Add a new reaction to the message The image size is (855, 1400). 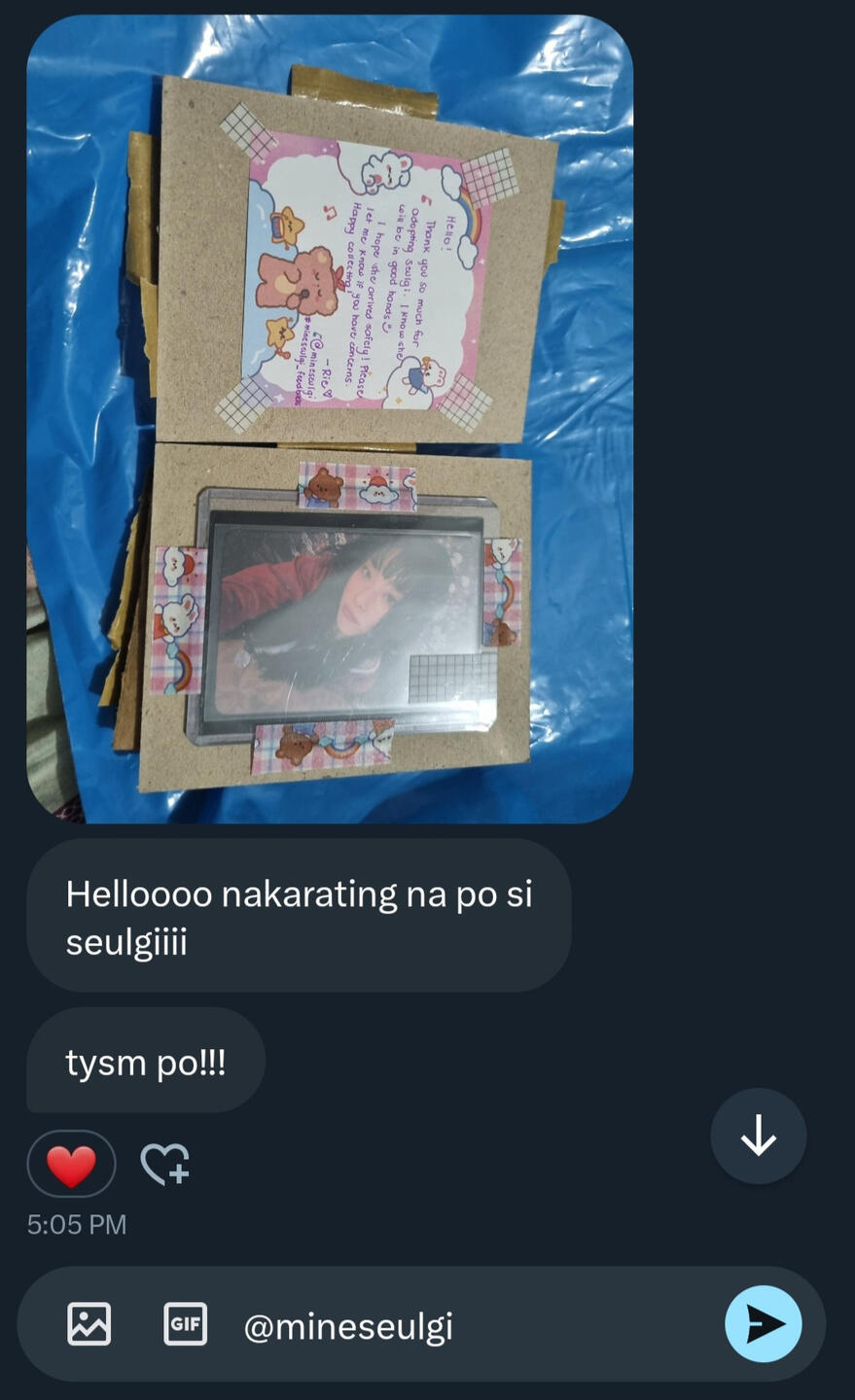(164, 1163)
